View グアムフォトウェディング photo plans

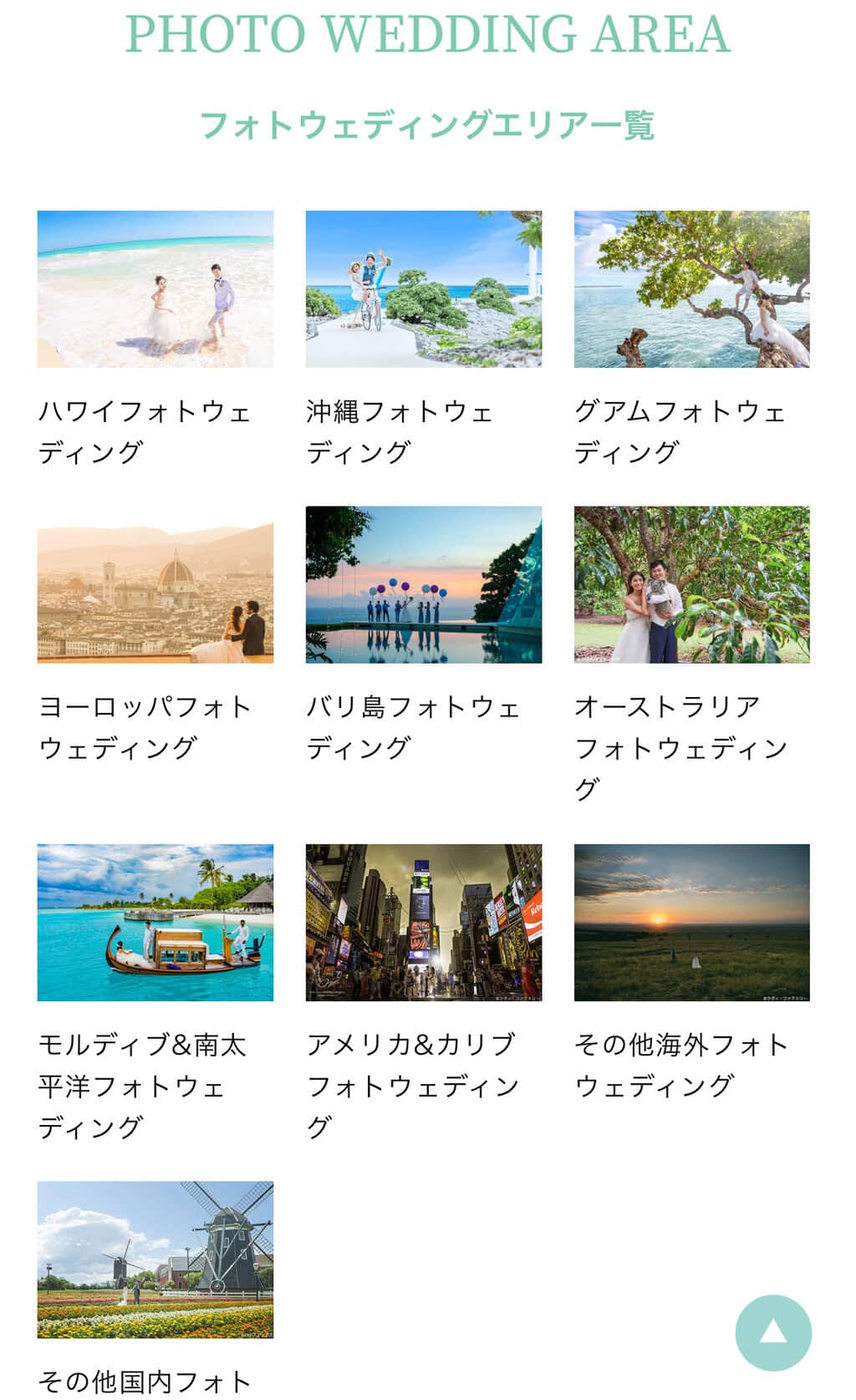pos(691,289)
